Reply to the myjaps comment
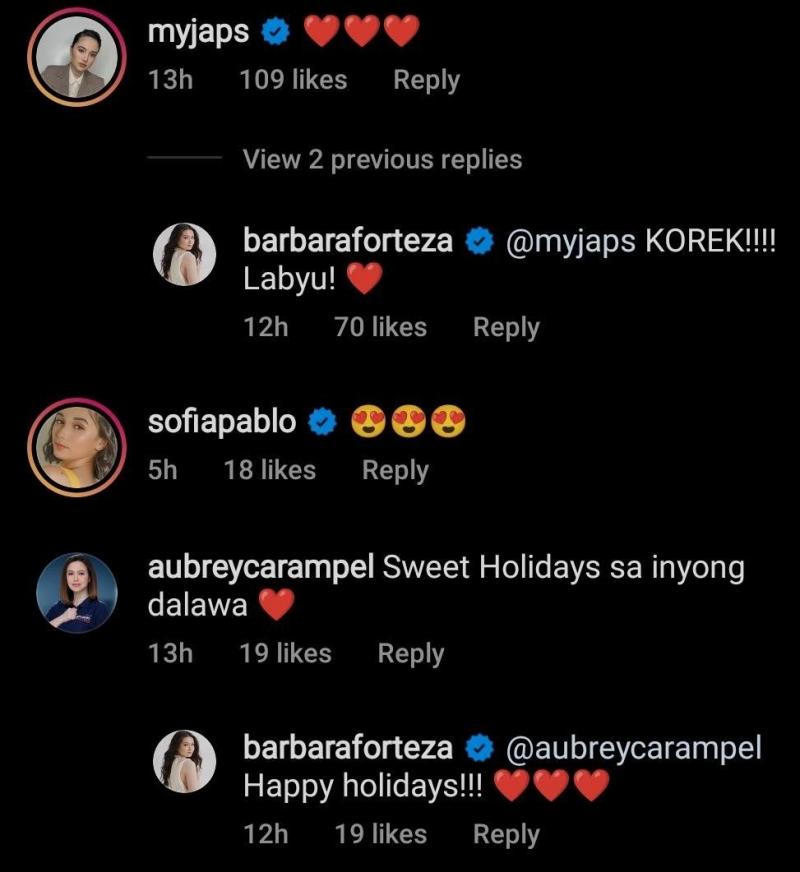This screenshot has height=872, width=800. click(426, 80)
